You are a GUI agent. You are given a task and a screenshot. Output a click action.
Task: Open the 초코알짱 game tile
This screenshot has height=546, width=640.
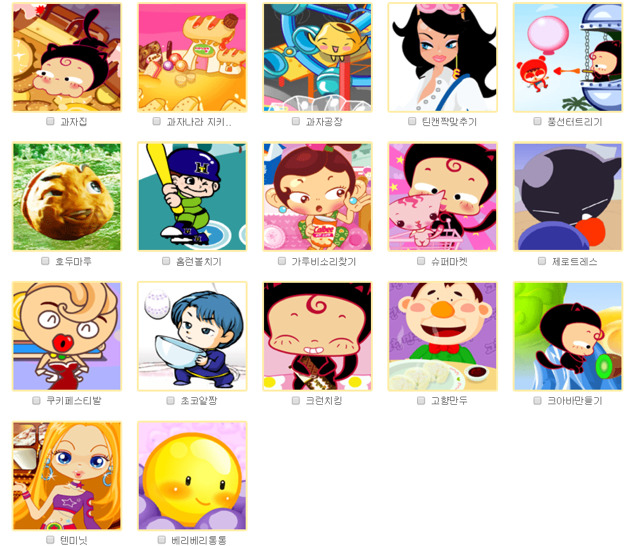click(x=192, y=336)
